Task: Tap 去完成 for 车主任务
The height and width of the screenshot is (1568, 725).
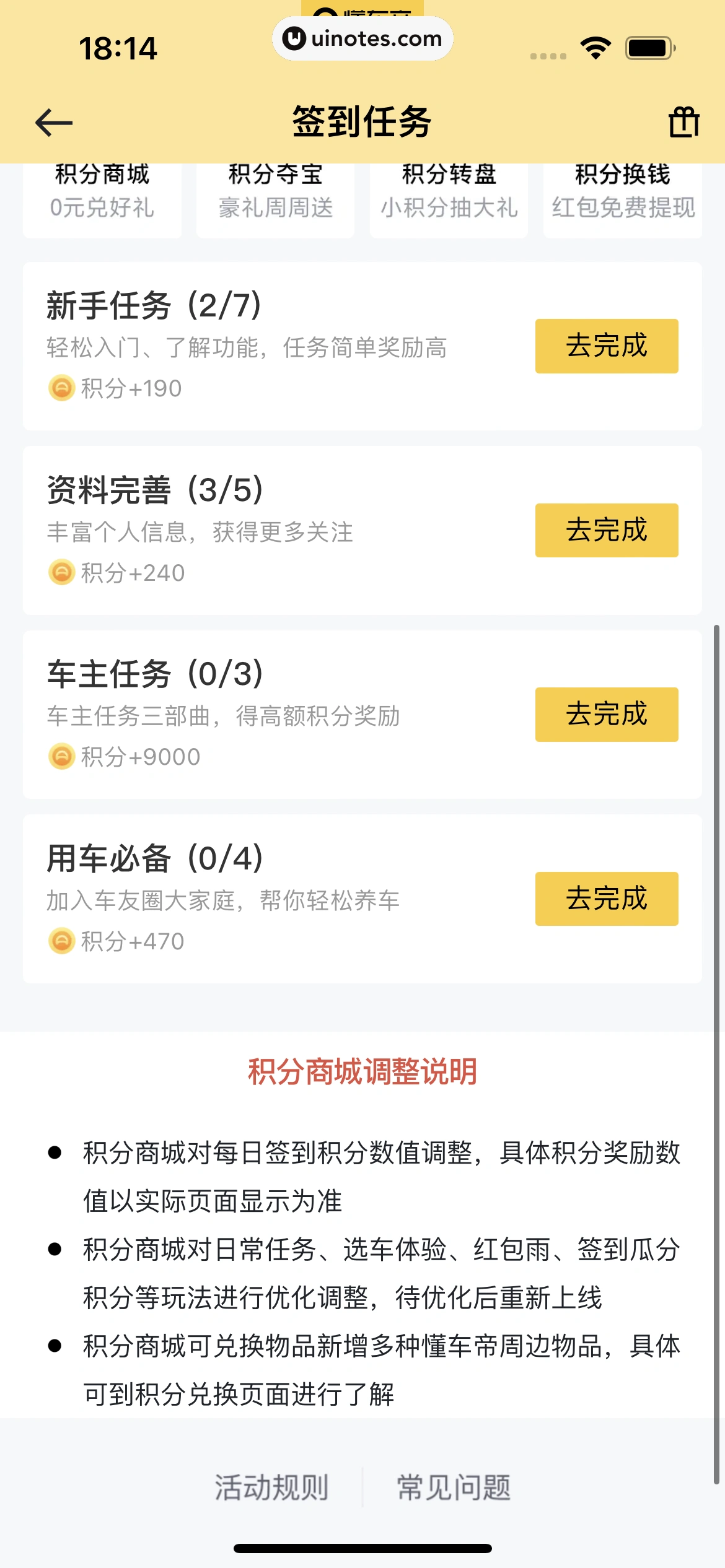Action: (x=606, y=713)
